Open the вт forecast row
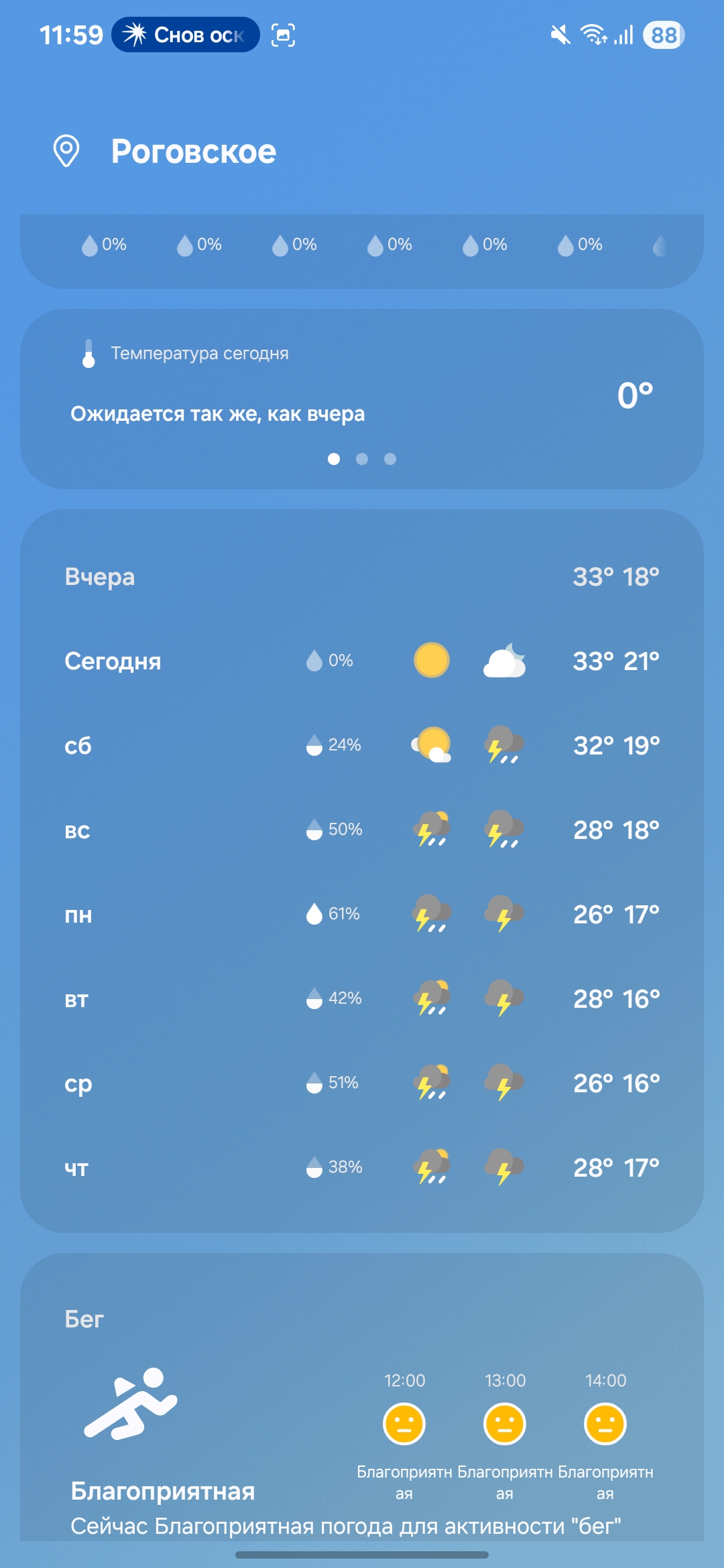The height and width of the screenshot is (1568, 724). [x=362, y=998]
